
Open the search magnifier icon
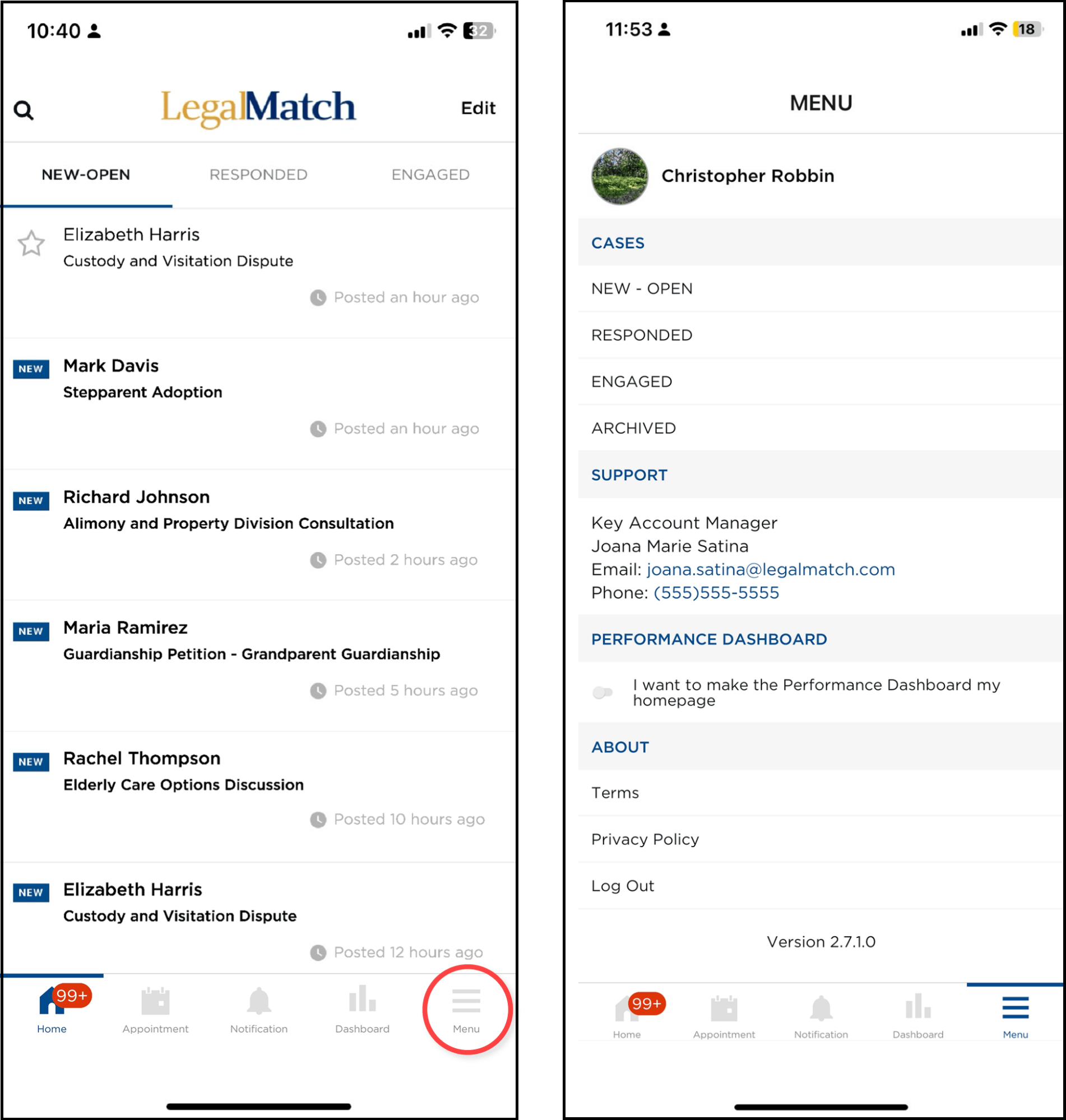pos(24,110)
